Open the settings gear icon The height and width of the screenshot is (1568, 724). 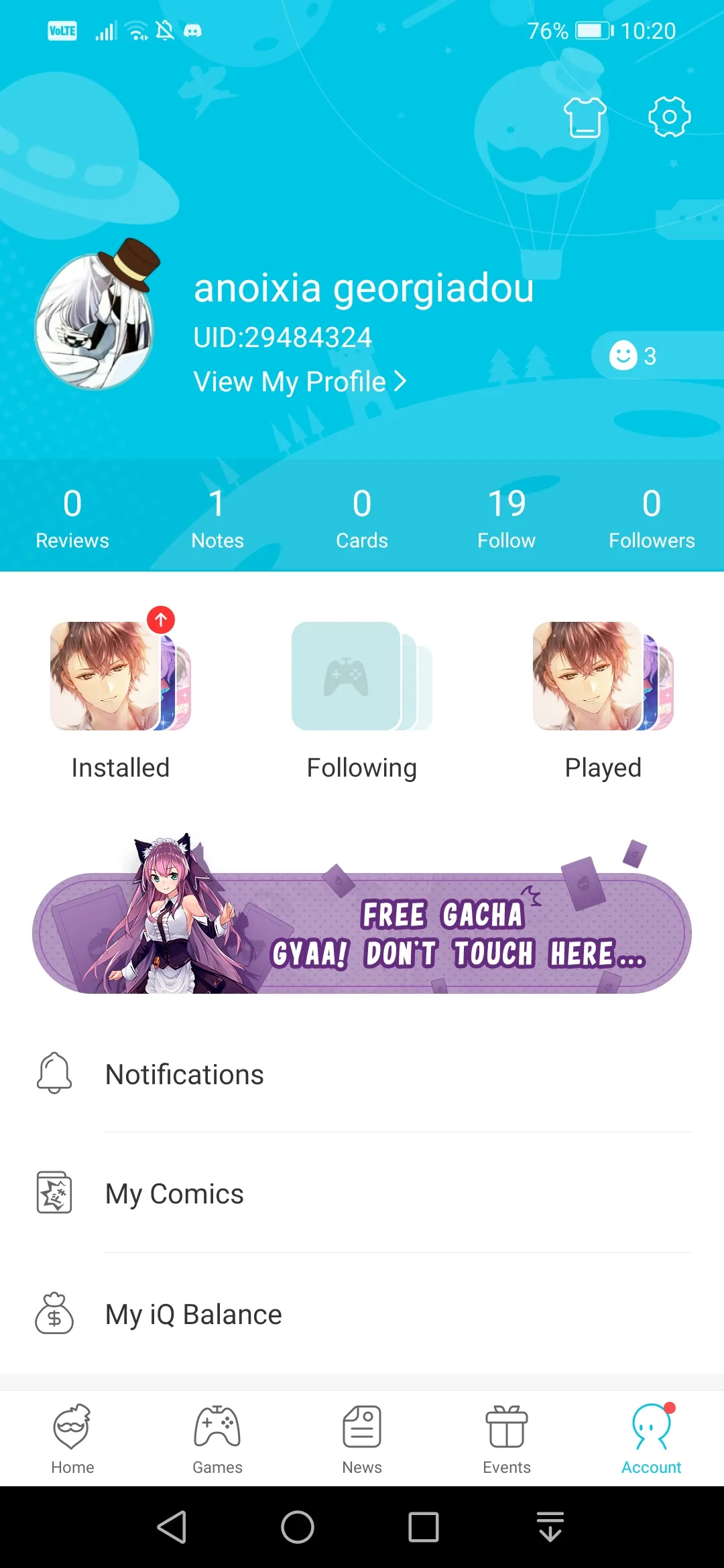coord(669,117)
